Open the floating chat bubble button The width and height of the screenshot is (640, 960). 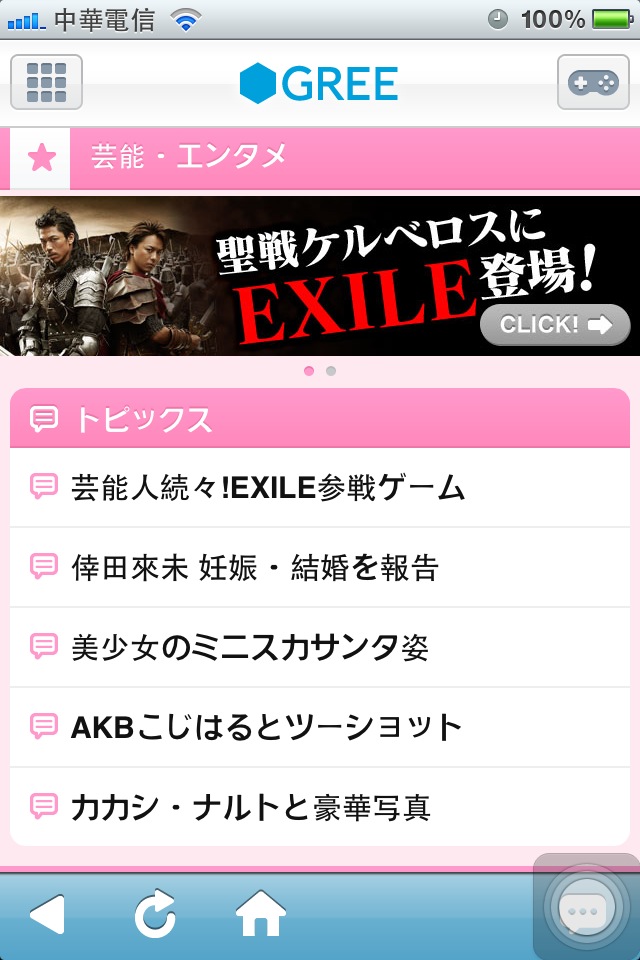(x=583, y=908)
